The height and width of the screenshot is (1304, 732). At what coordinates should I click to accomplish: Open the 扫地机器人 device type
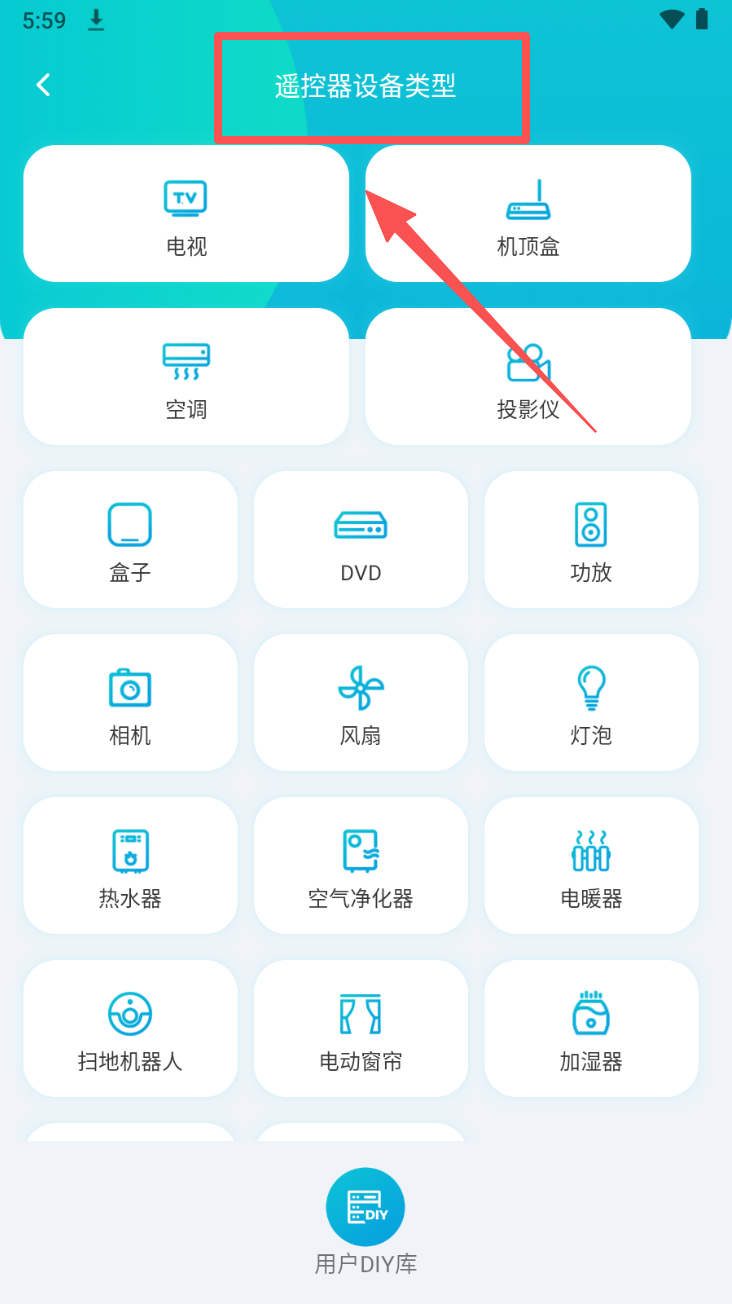(130, 1029)
